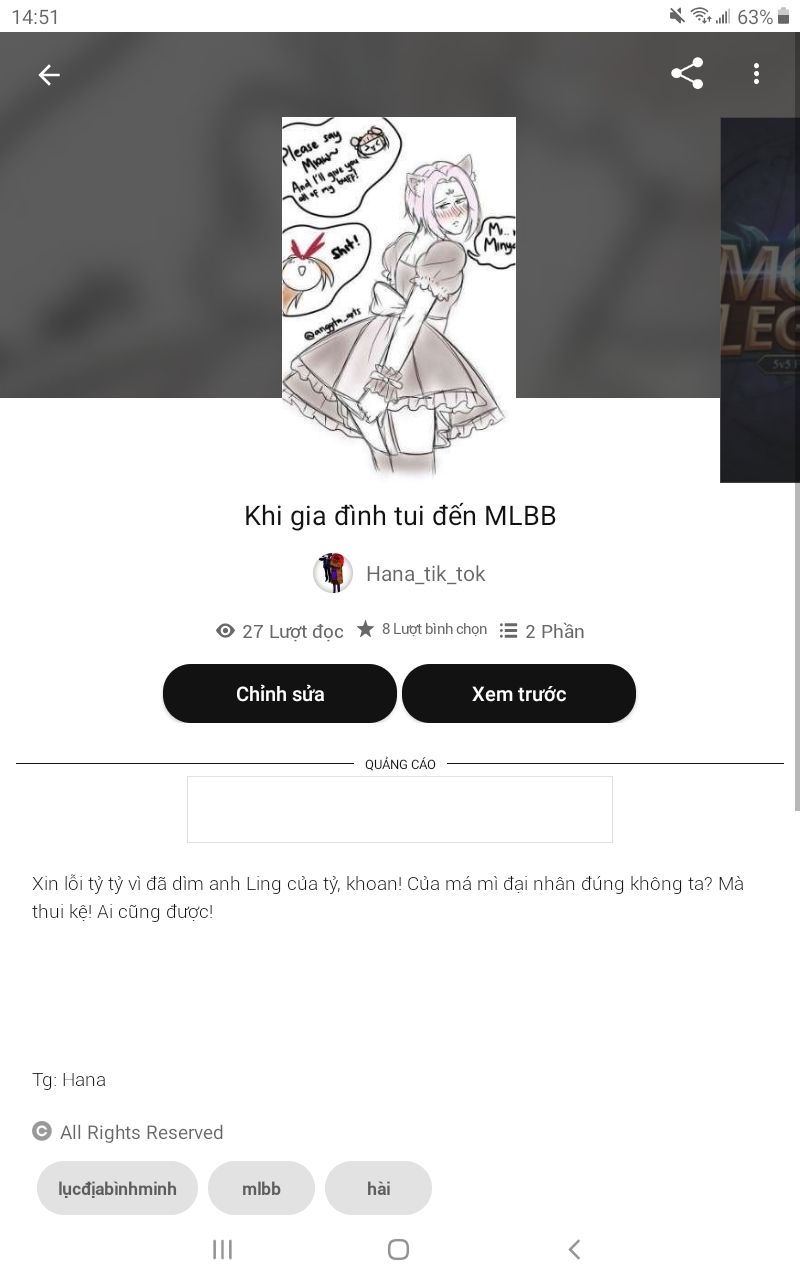
Task: Open Xem trước preview
Action: coord(519,694)
